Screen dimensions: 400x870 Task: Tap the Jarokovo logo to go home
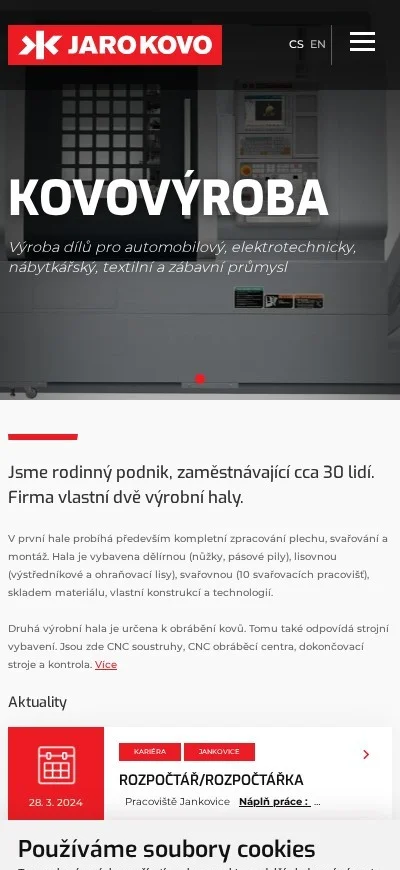[115, 45]
